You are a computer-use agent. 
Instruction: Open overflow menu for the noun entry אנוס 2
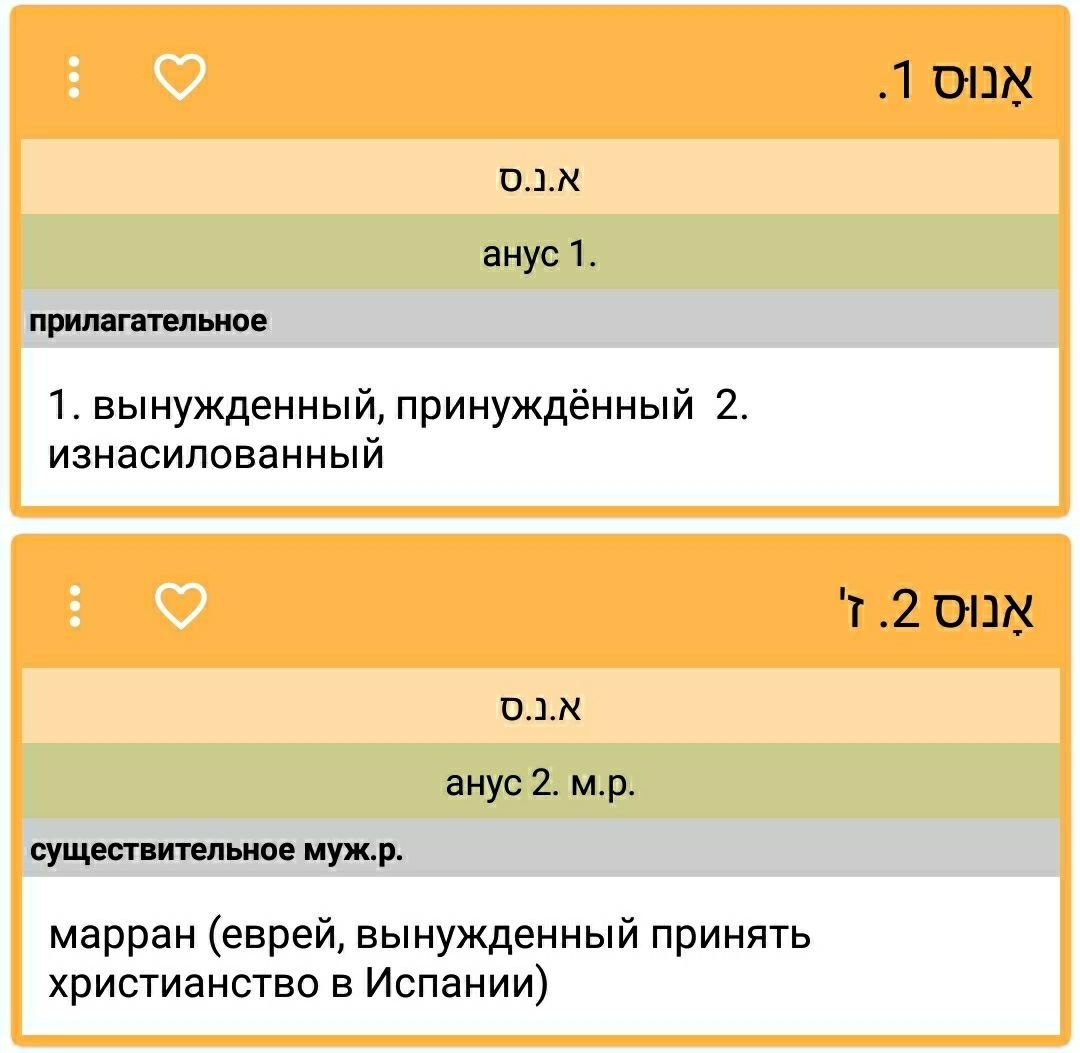73,607
